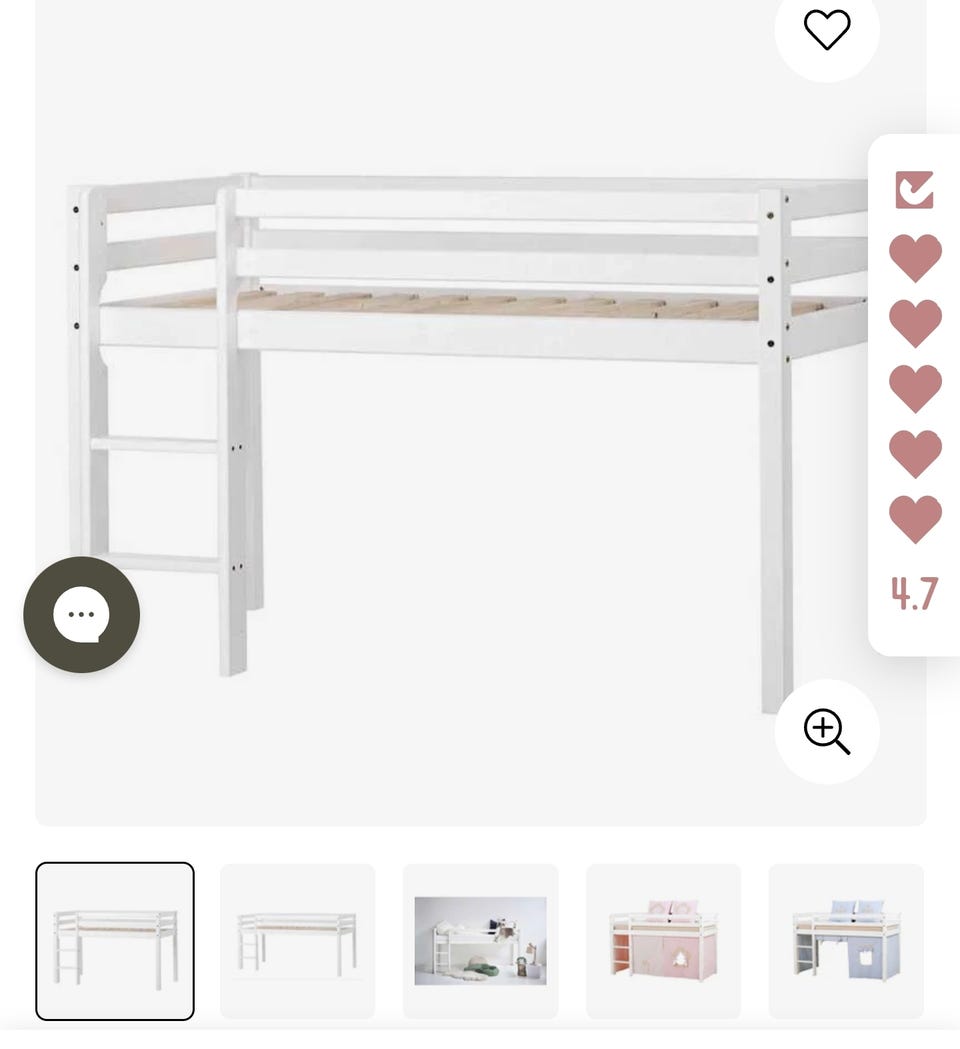Screen dimensions: 960x1049
Task: Open the chat support bubble
Action: click(82, 614)
